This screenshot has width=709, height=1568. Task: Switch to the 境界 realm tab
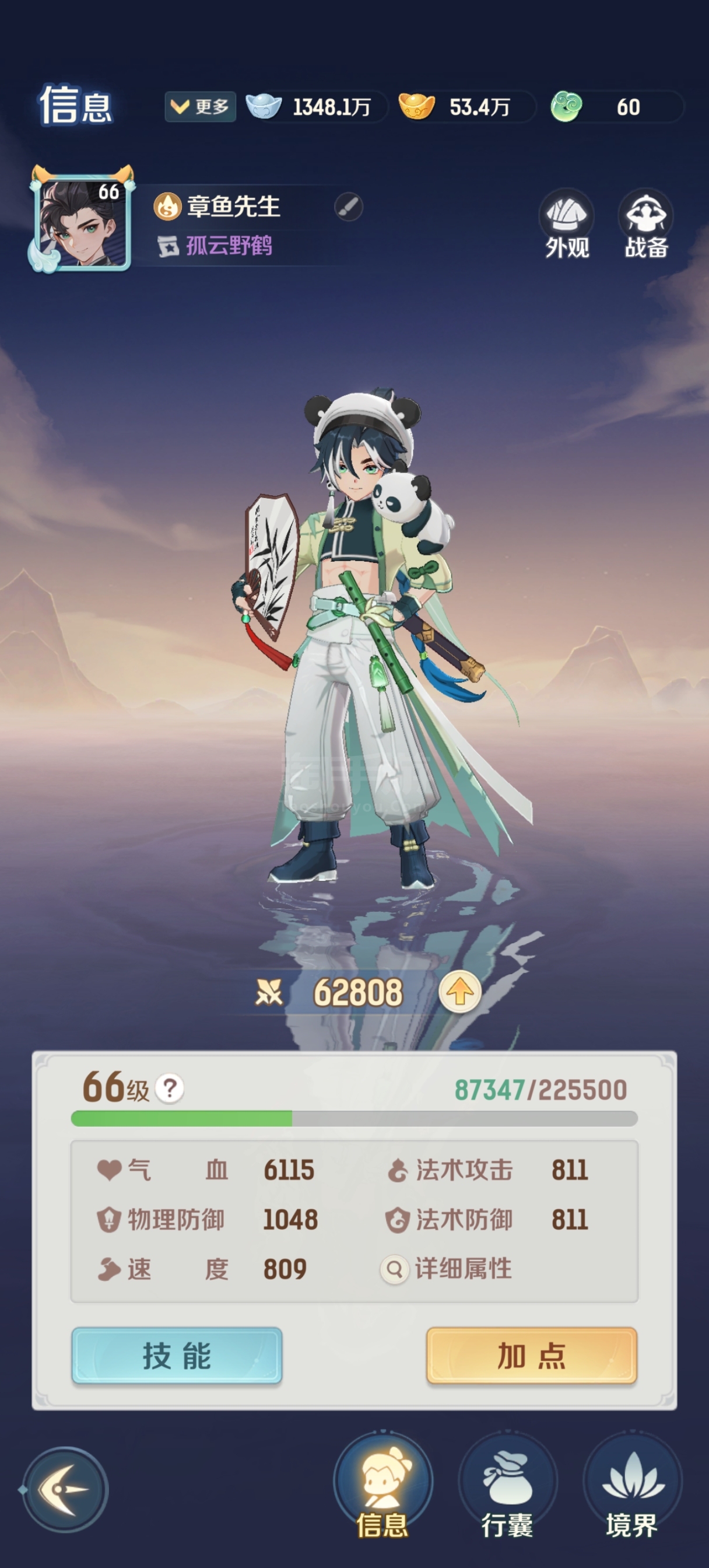click(x=632, y=1486)
